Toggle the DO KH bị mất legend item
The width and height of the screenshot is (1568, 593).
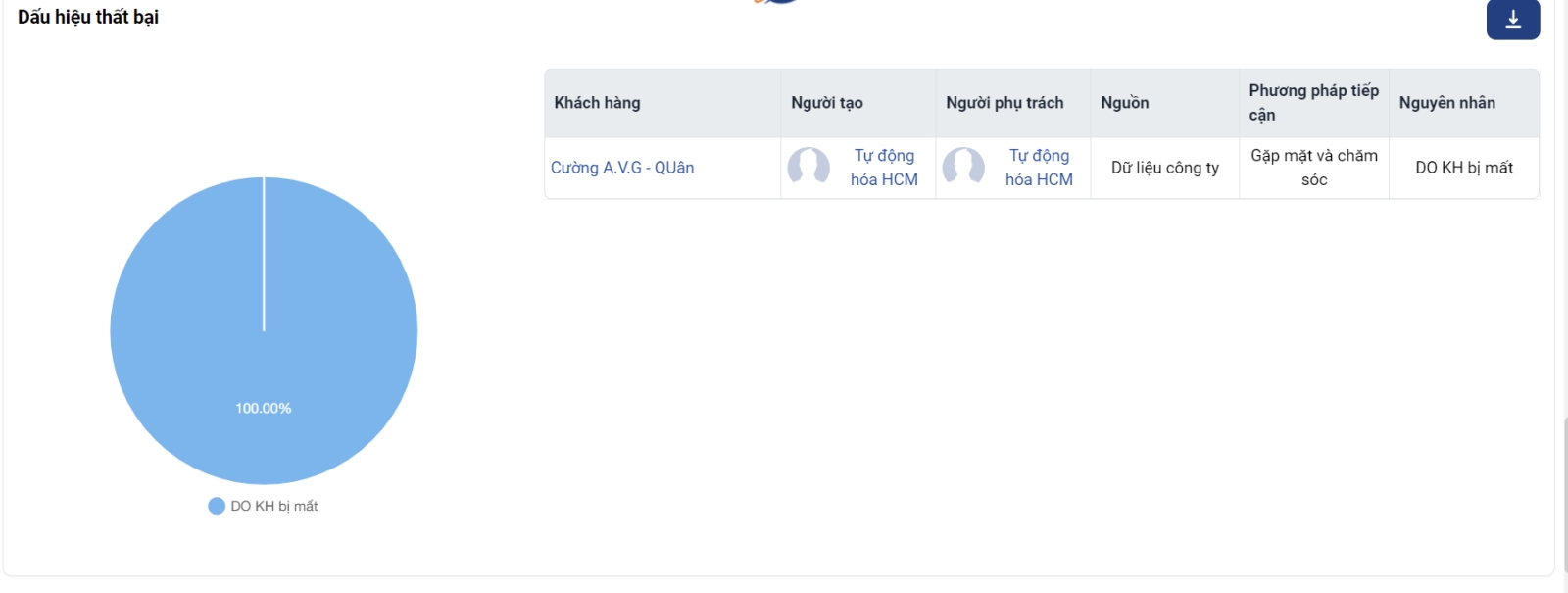click(264, 506)
